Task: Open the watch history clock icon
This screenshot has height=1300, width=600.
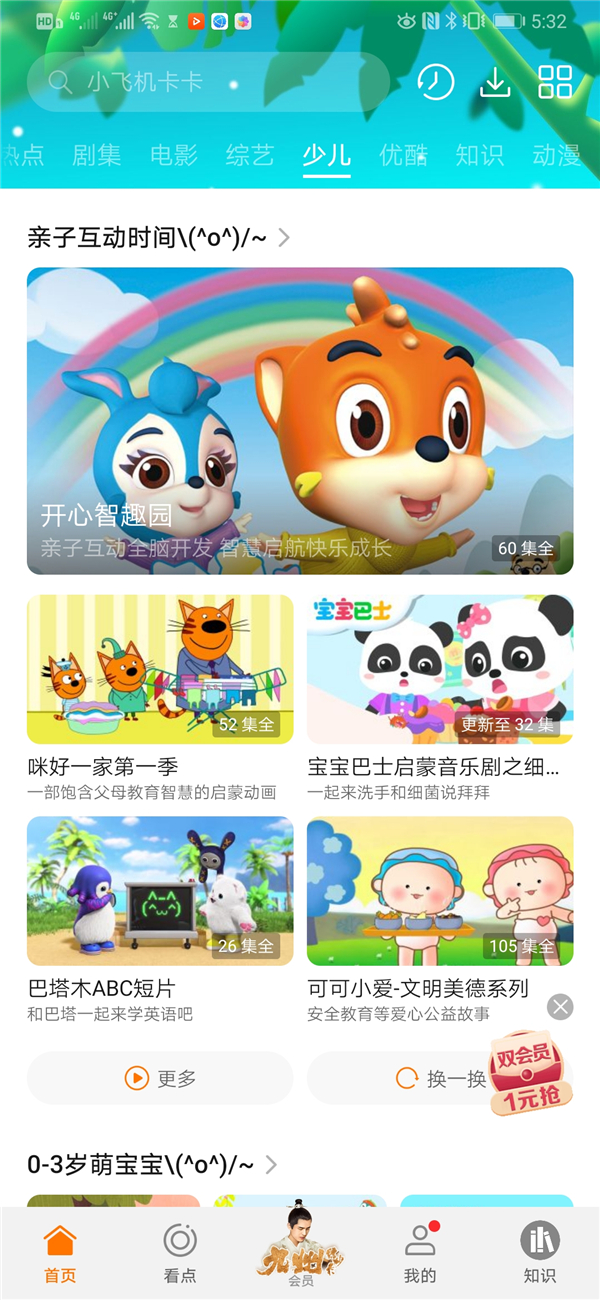Action: click(x=435, y=82)
